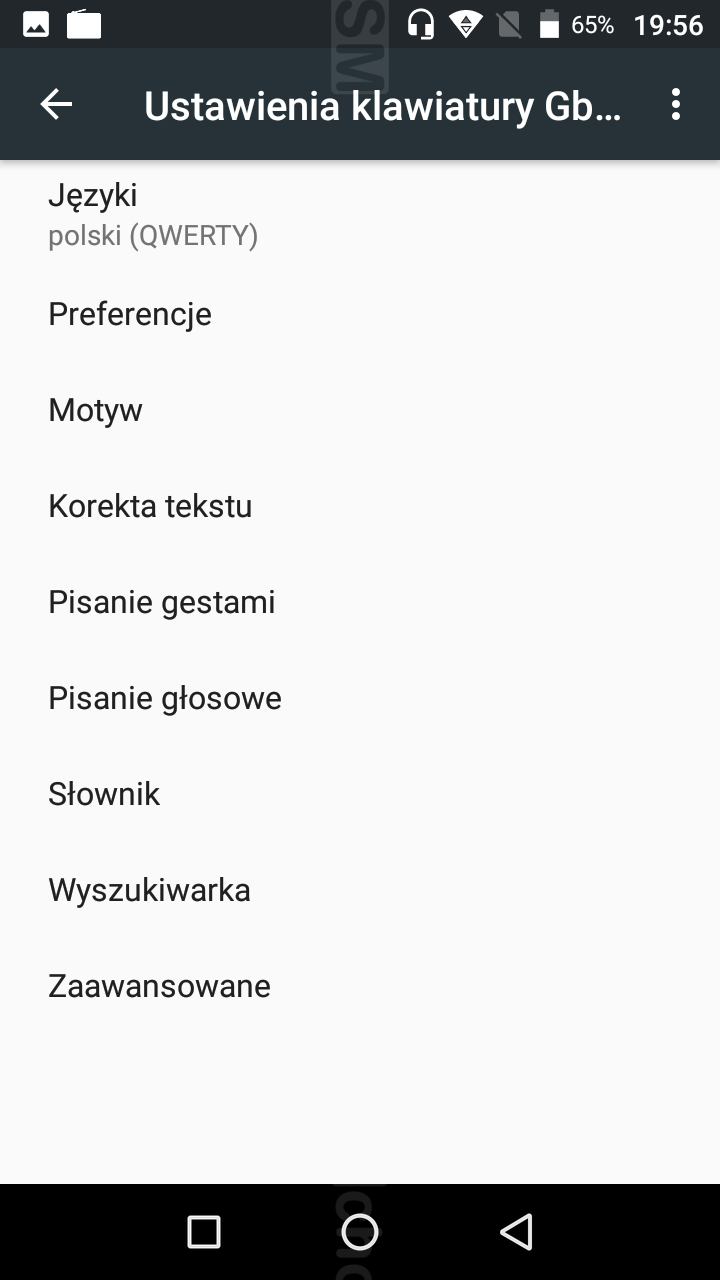The image size is (720, 1280).
Task: Open the three-dot overflow menu
Action: click(x=676, y=104)
